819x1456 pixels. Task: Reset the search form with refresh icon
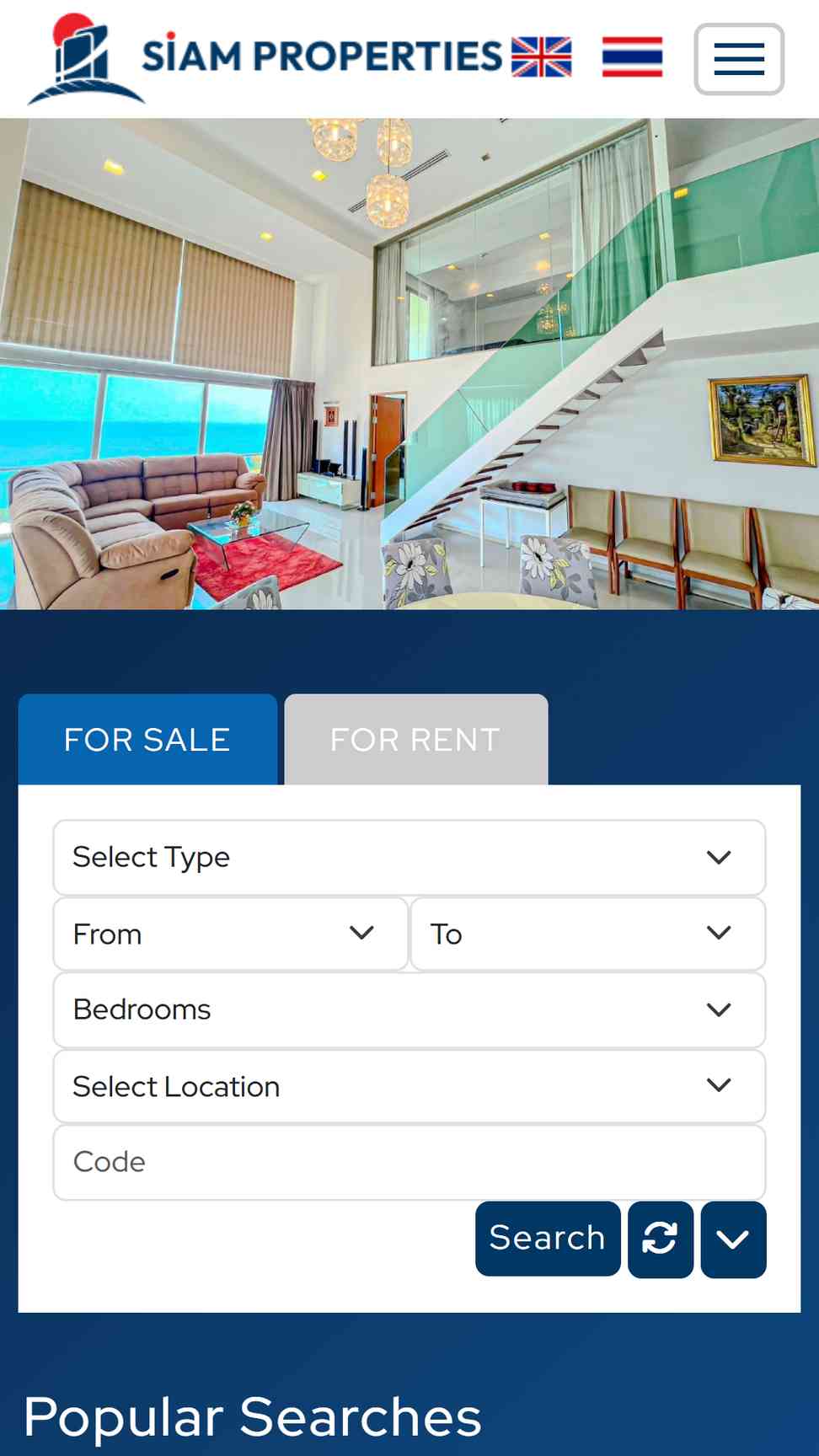click(x=661, y=1239)
